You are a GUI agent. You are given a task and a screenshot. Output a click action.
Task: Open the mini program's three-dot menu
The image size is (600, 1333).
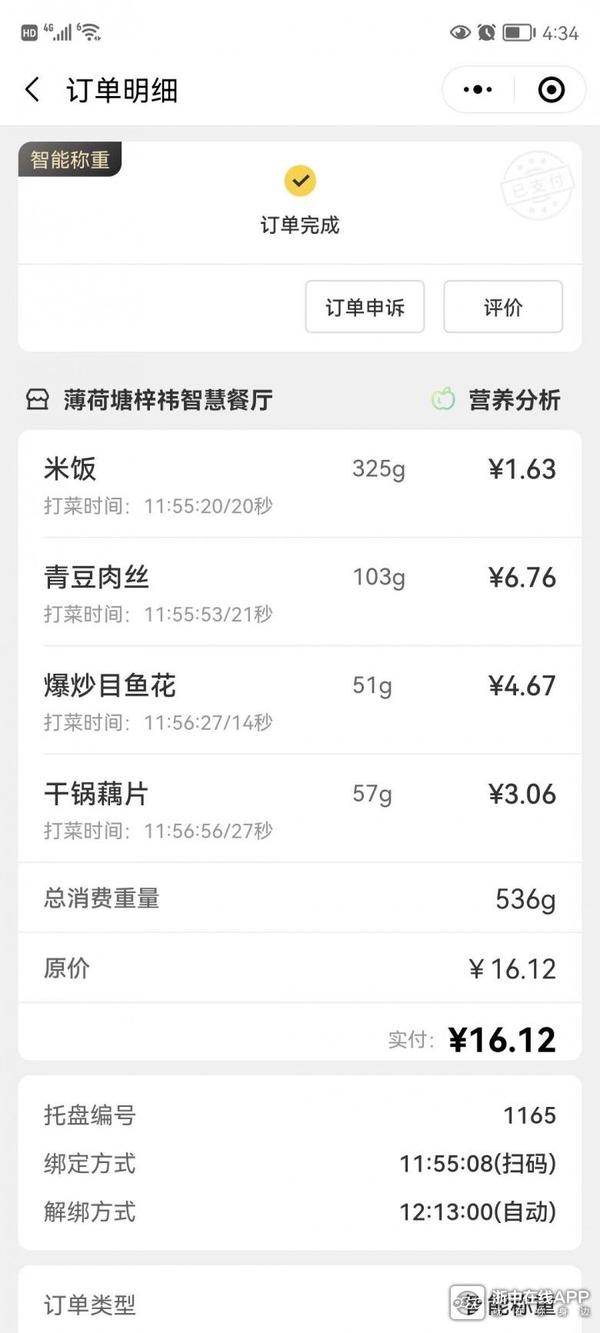click(478, 90)
